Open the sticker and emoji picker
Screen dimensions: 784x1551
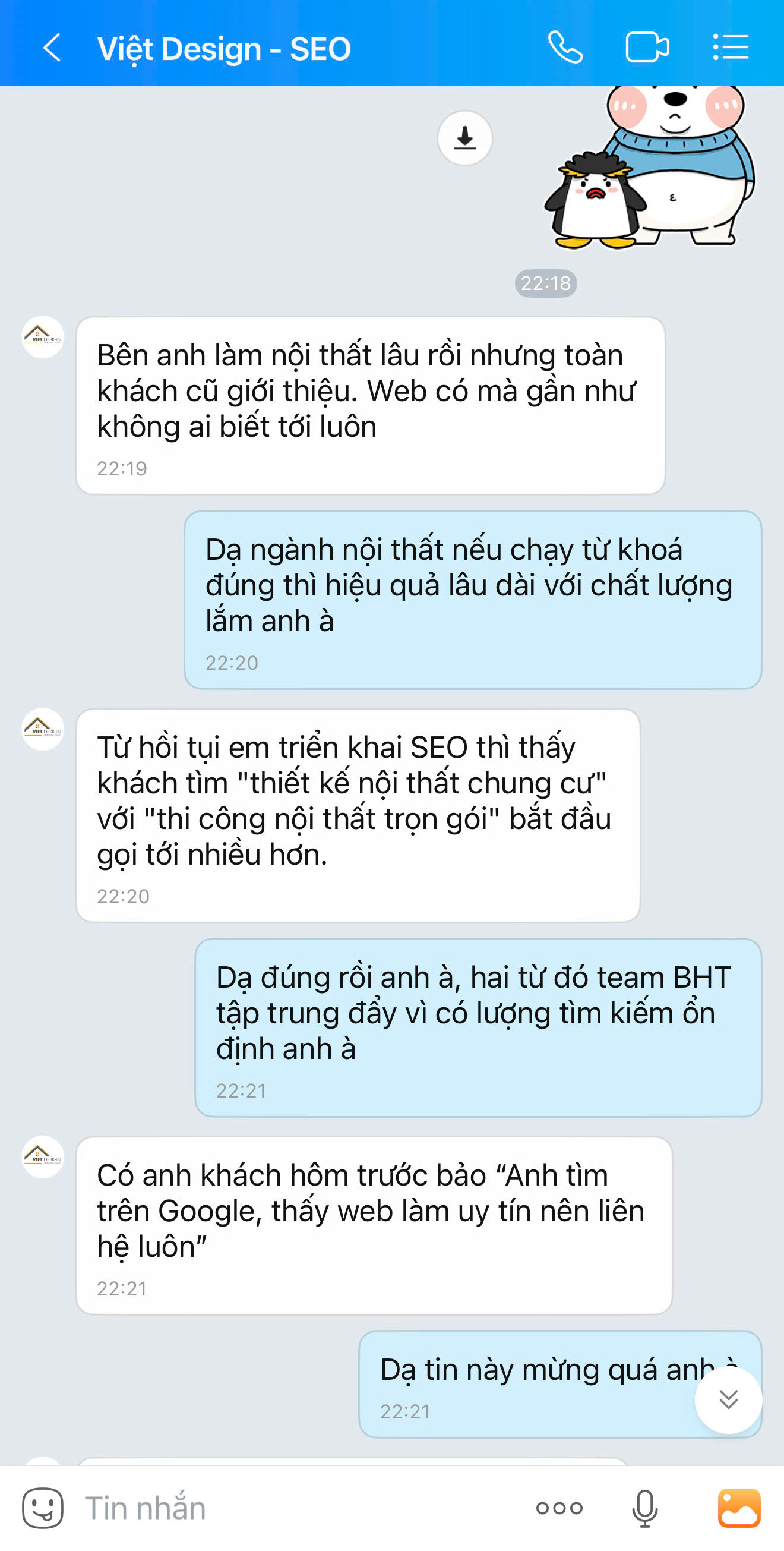pos(43,1508)
